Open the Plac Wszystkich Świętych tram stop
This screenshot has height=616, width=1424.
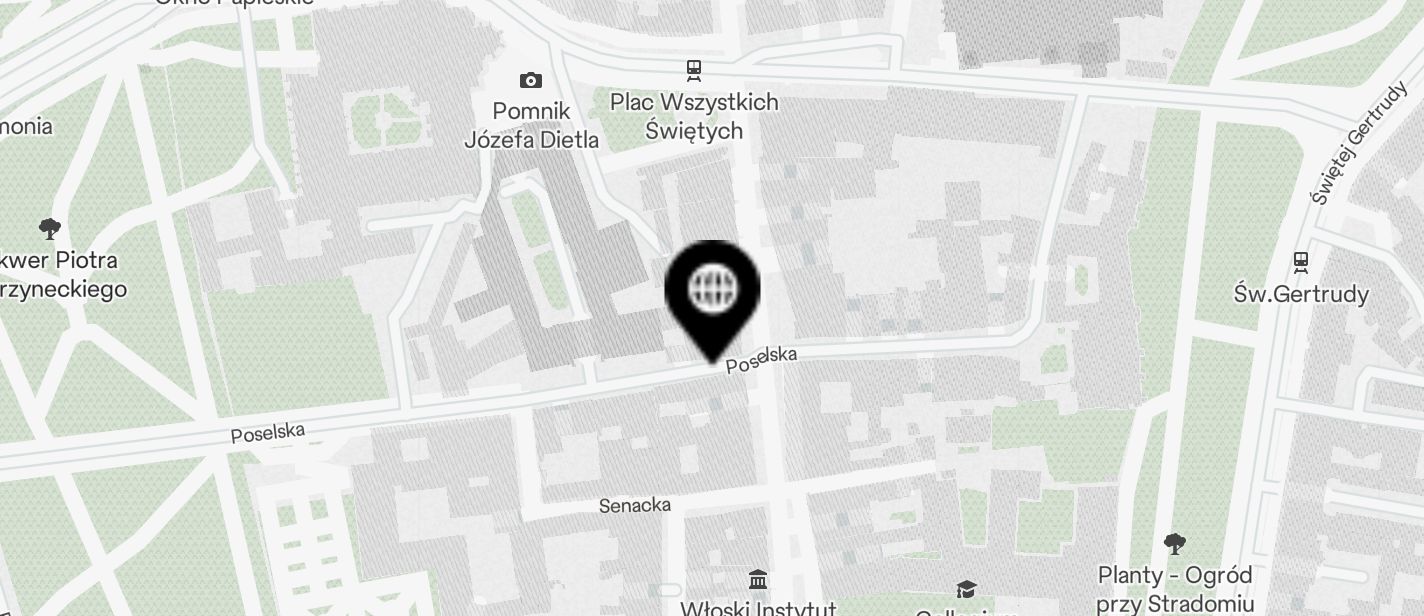point(693,70)
